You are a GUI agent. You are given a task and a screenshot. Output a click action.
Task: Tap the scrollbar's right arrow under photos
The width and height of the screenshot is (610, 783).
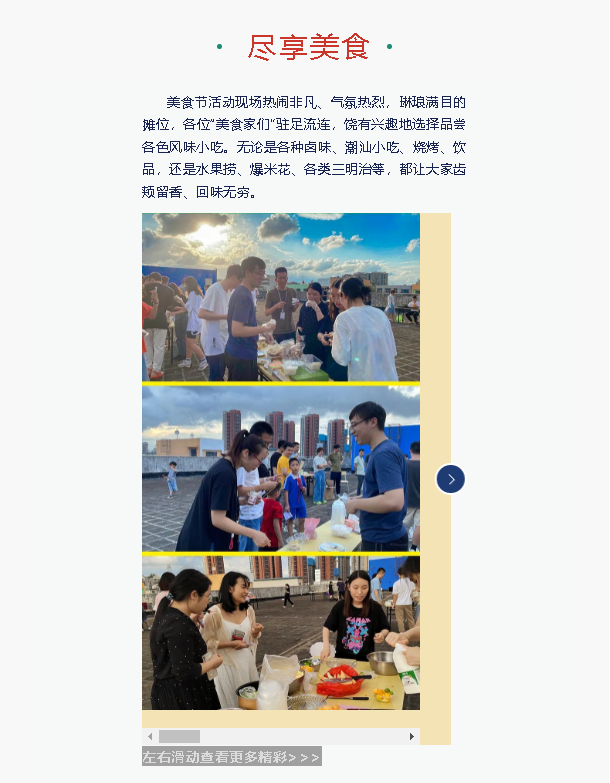click(x=412, y=737)
